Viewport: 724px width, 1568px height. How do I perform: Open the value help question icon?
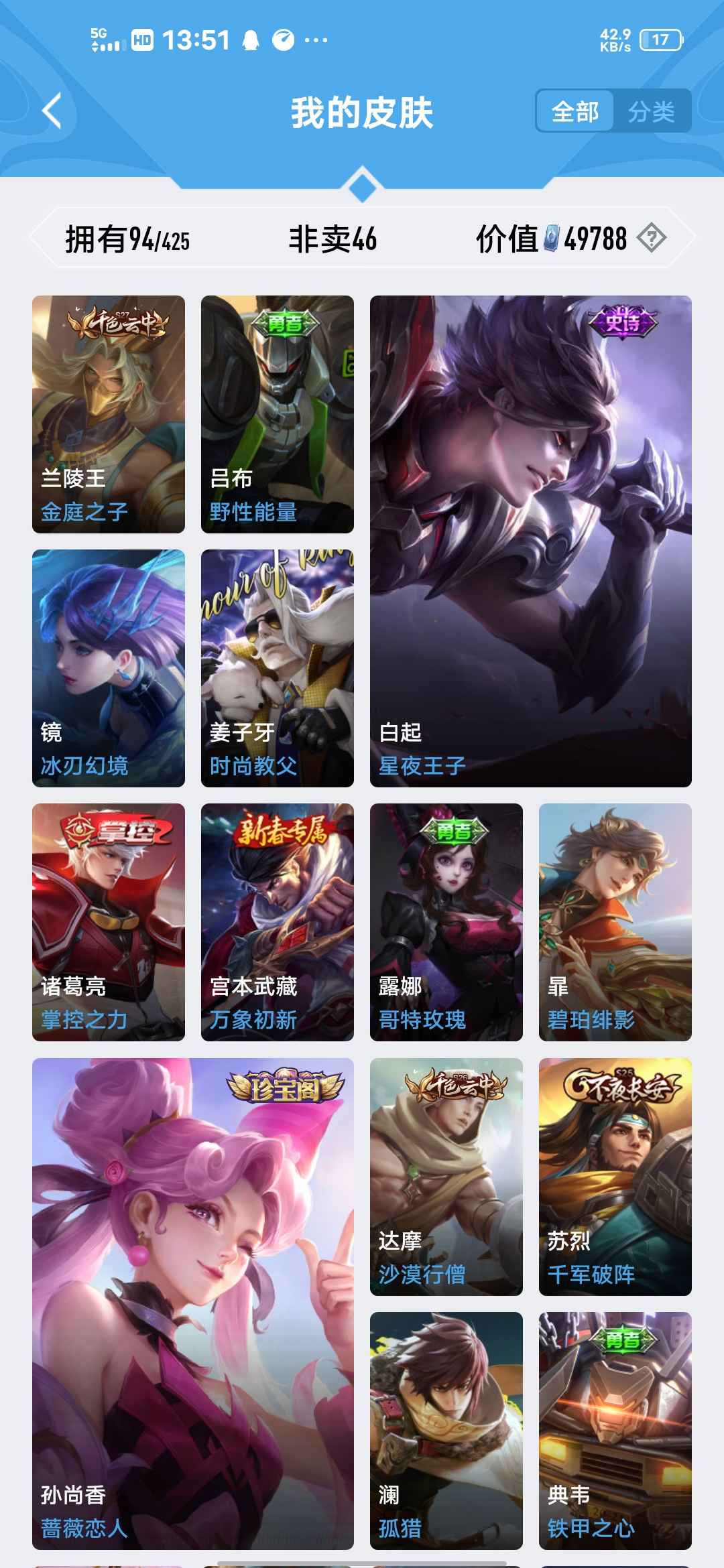pyautogui.click(x=651, y=239)
